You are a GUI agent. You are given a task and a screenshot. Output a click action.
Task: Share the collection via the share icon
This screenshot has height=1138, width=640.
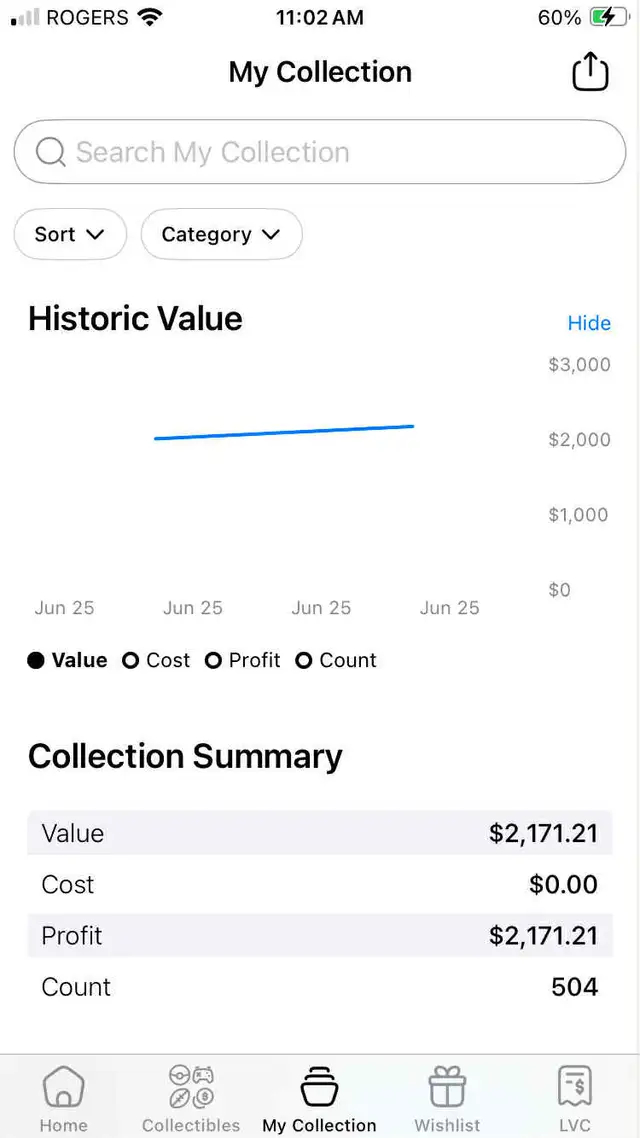(590, 71)
